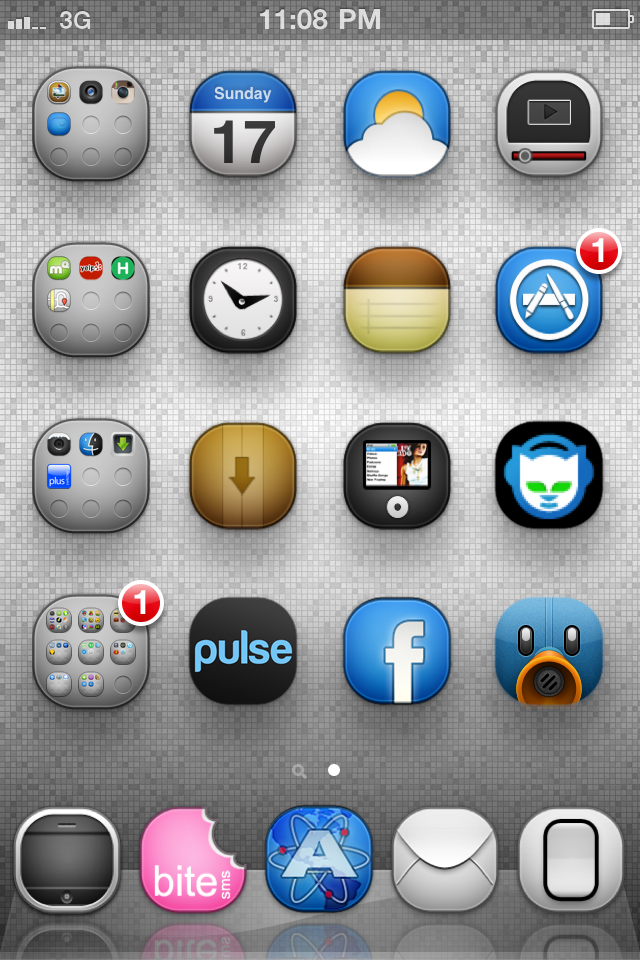Open the Atomic web browser in the dock
This screenshot has height=960, width=640.
click(319, 860)
